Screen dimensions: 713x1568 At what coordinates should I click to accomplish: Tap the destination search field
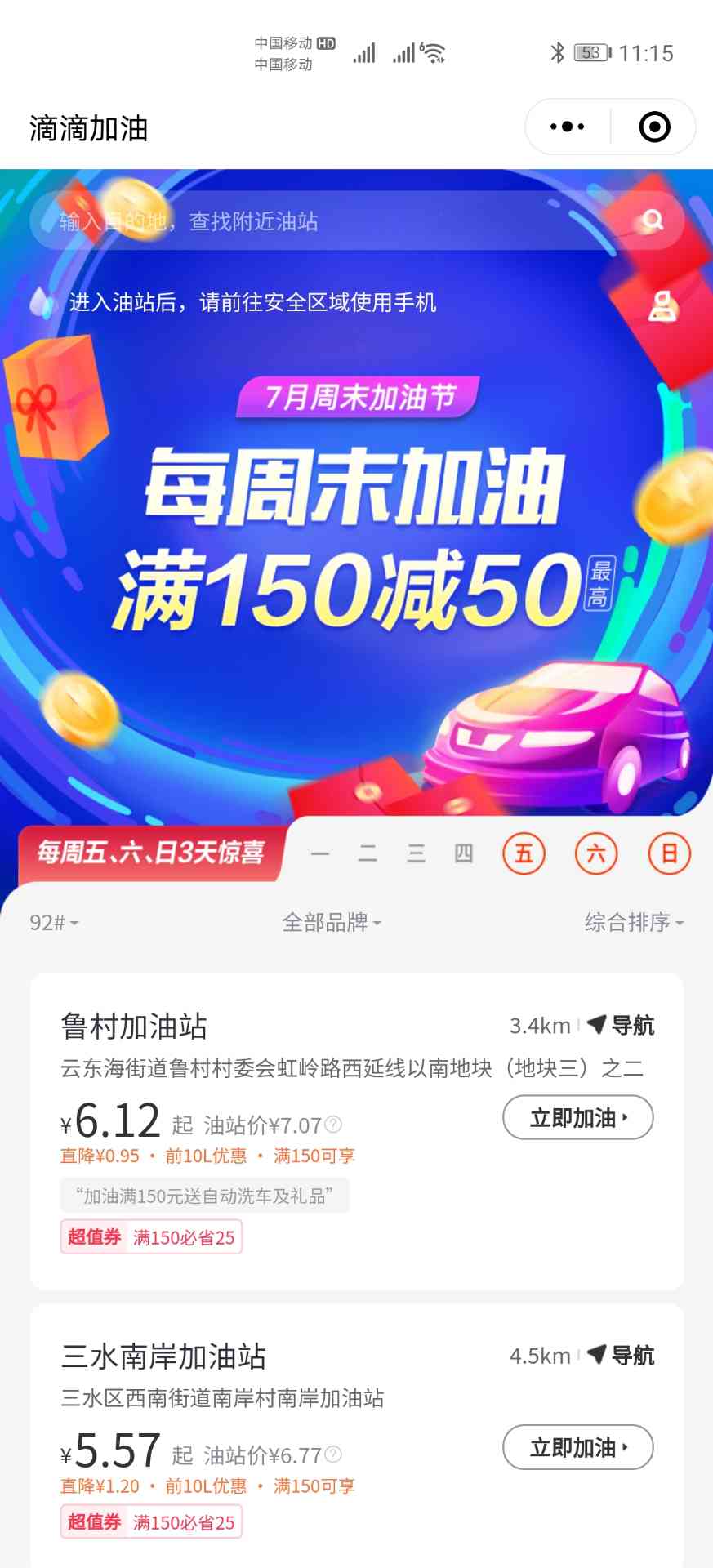click(327, 221)
